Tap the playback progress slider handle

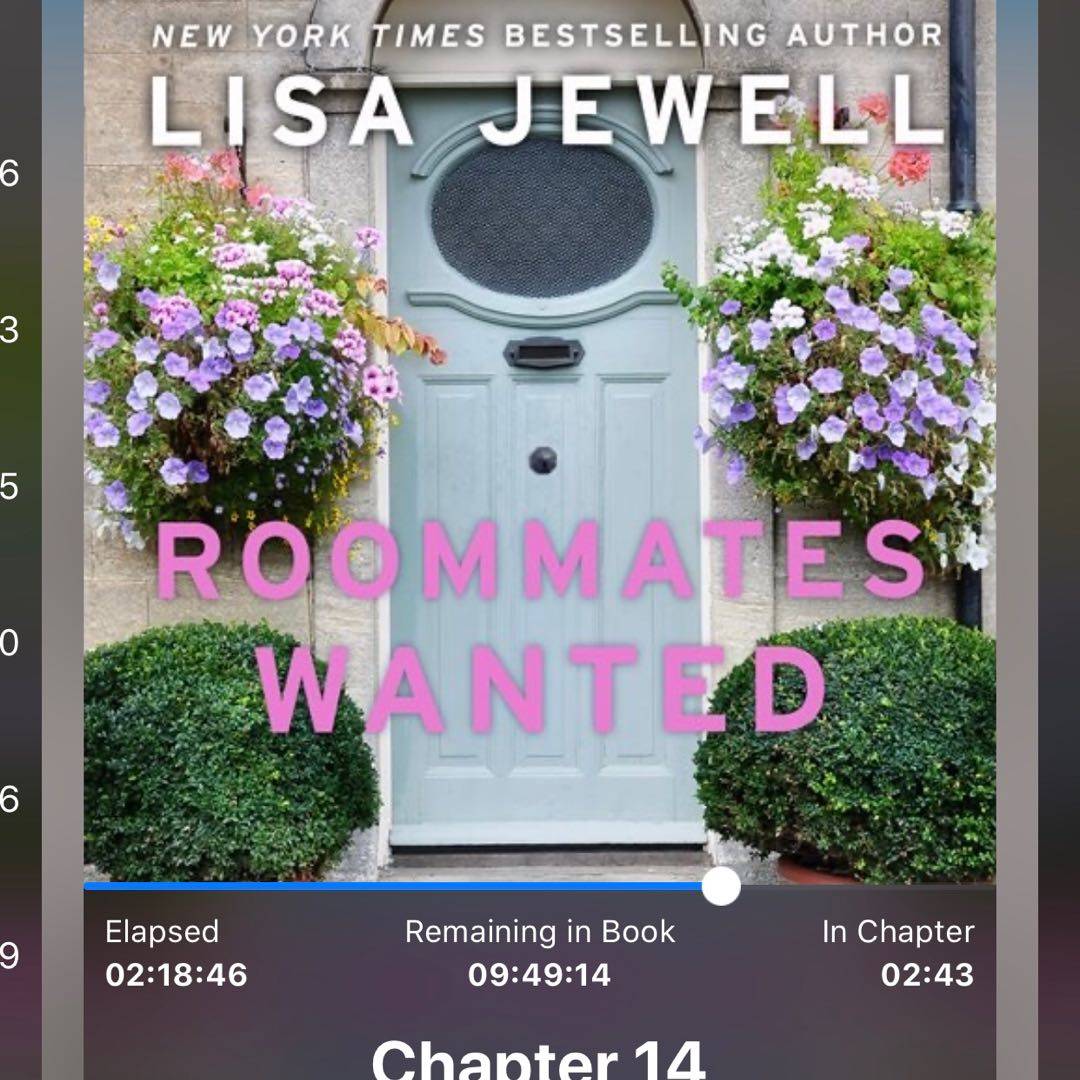(x=720, y=886)
